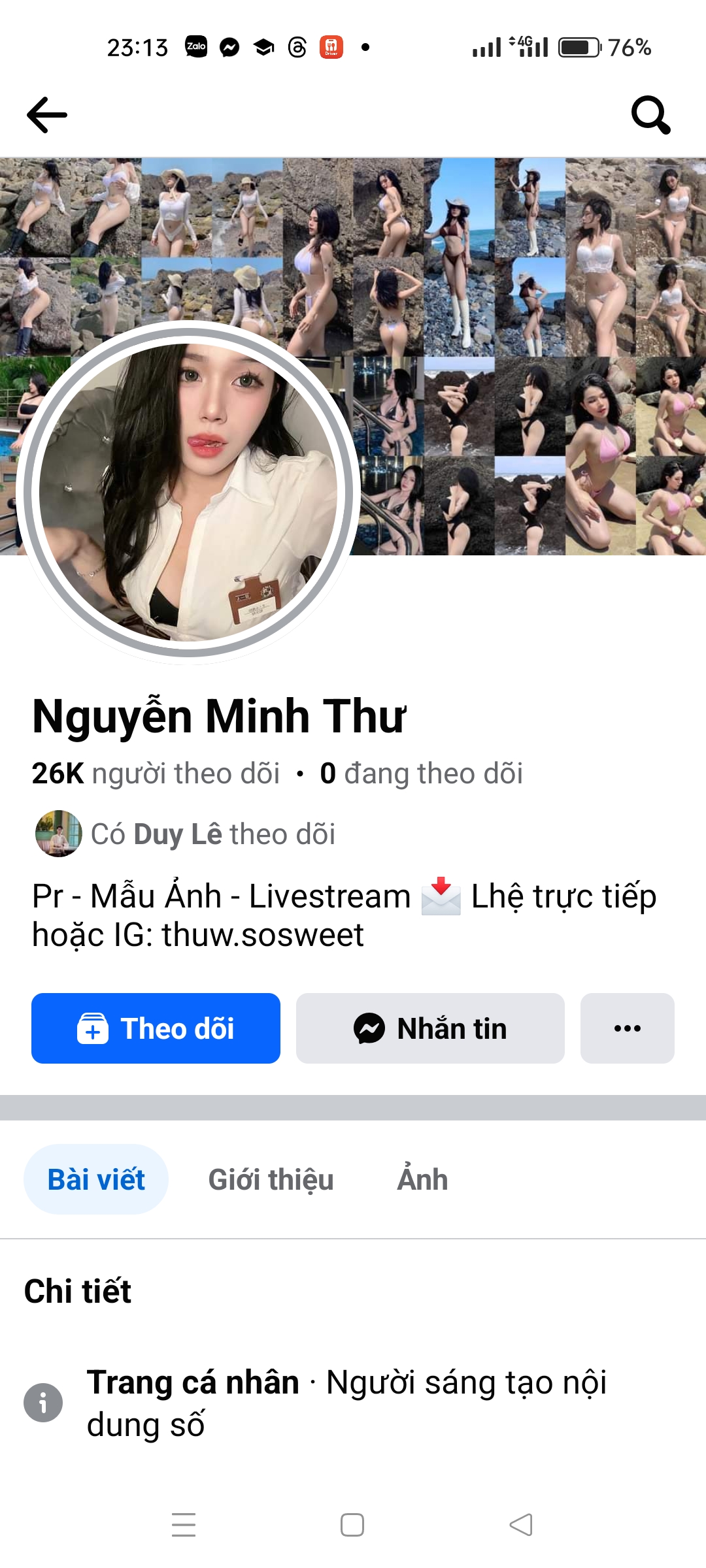
Task: Open recent apps from navigation bar
Action: tap(184, 1525)
